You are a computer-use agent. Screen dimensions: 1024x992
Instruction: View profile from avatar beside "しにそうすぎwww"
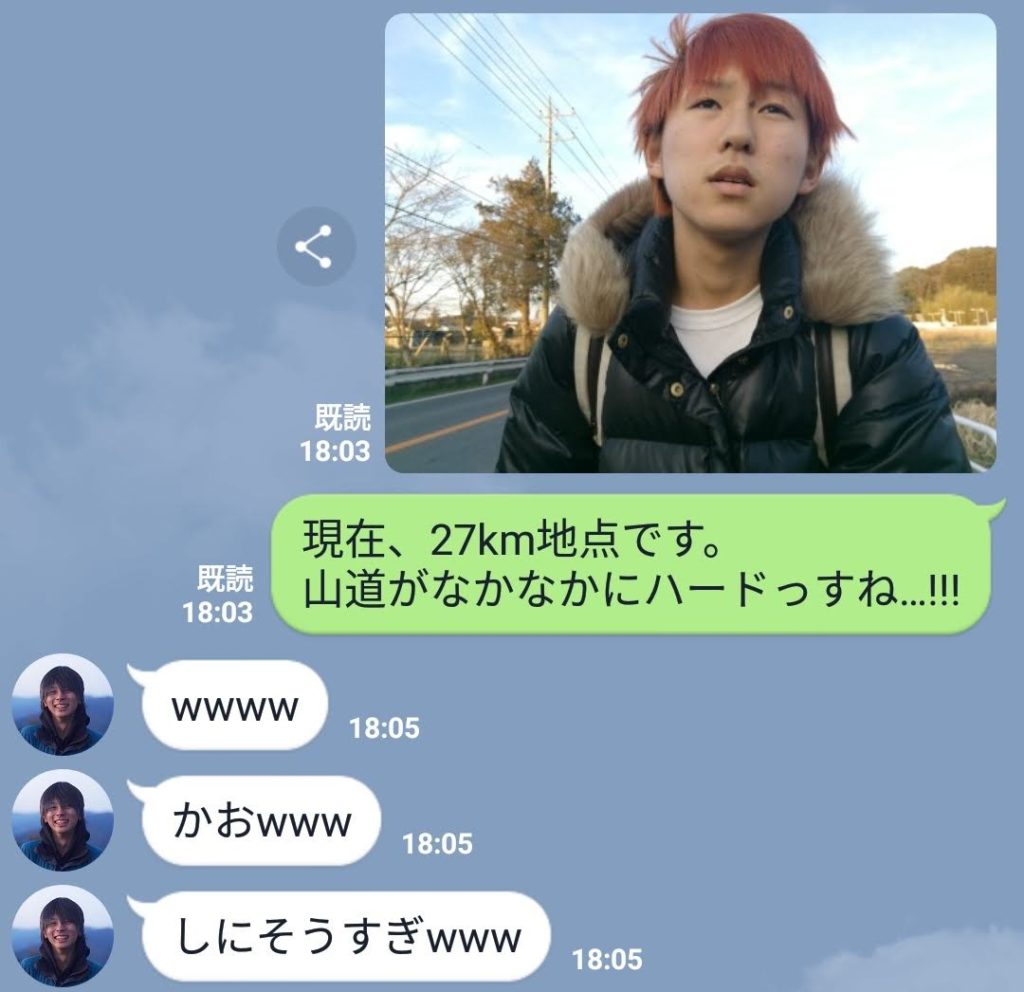pyautogui.click(x=62, y=937)
